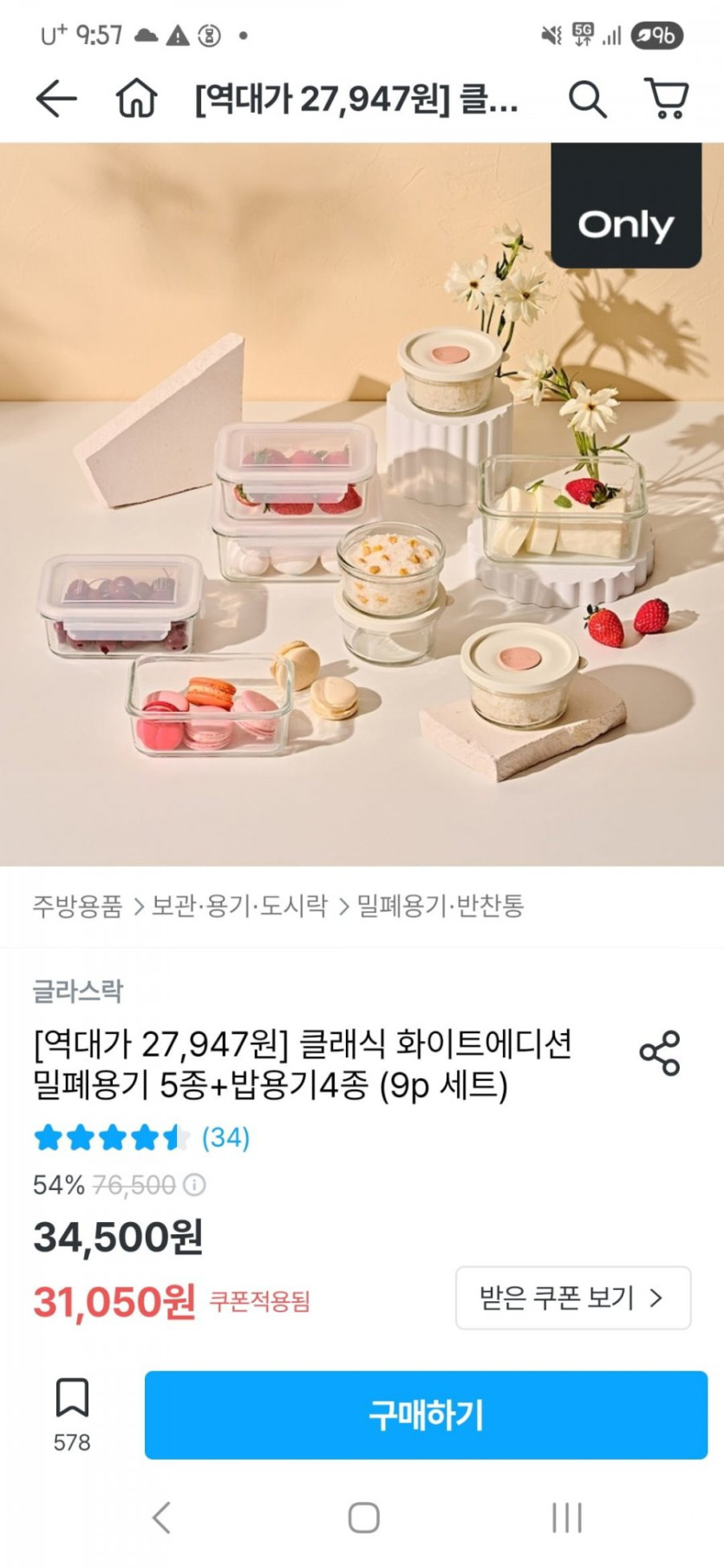
Task: Bookmark this product
Action: point(72,1397)
